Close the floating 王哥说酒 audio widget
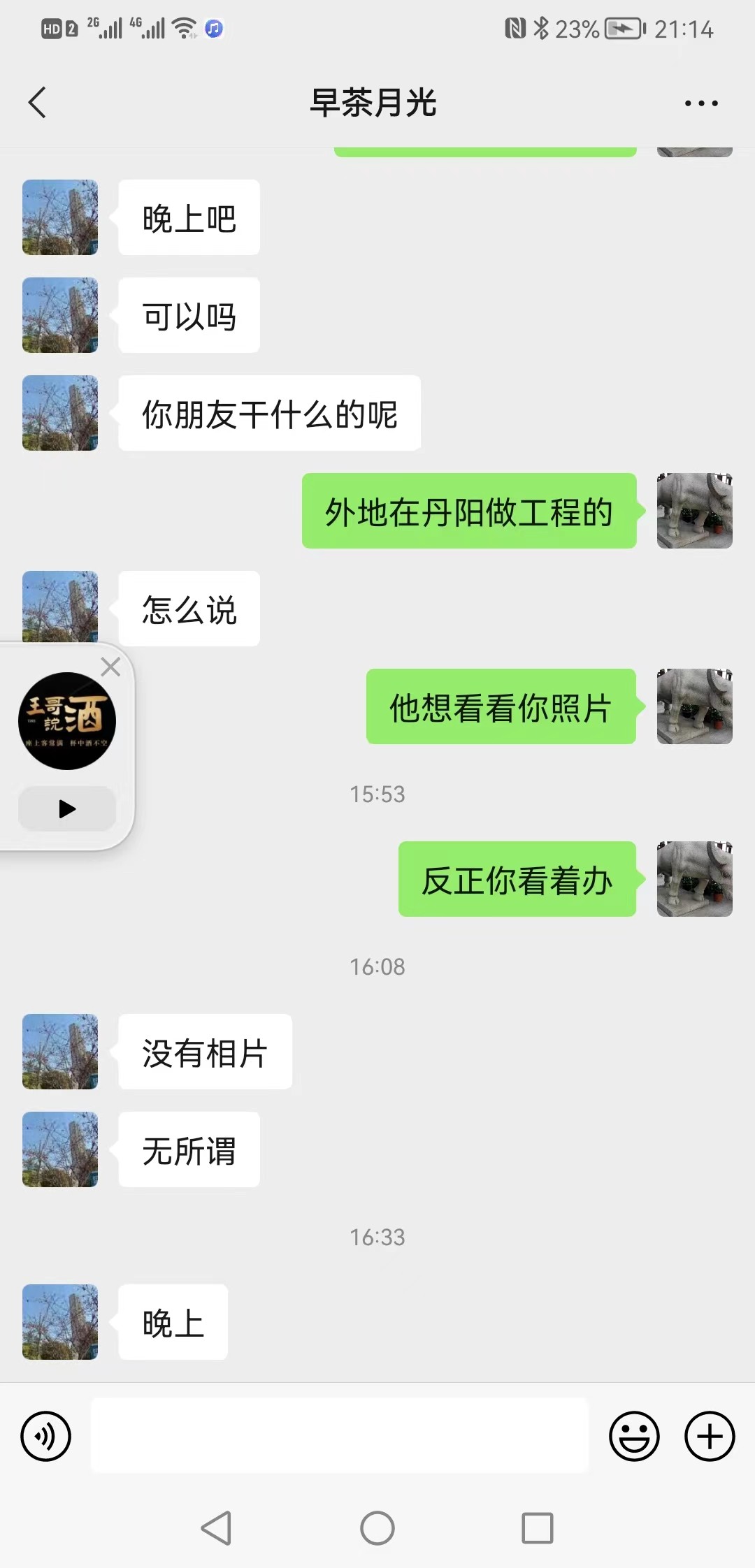The height and width of the screenshot is (1568, 755). click(x=110, y=667)
